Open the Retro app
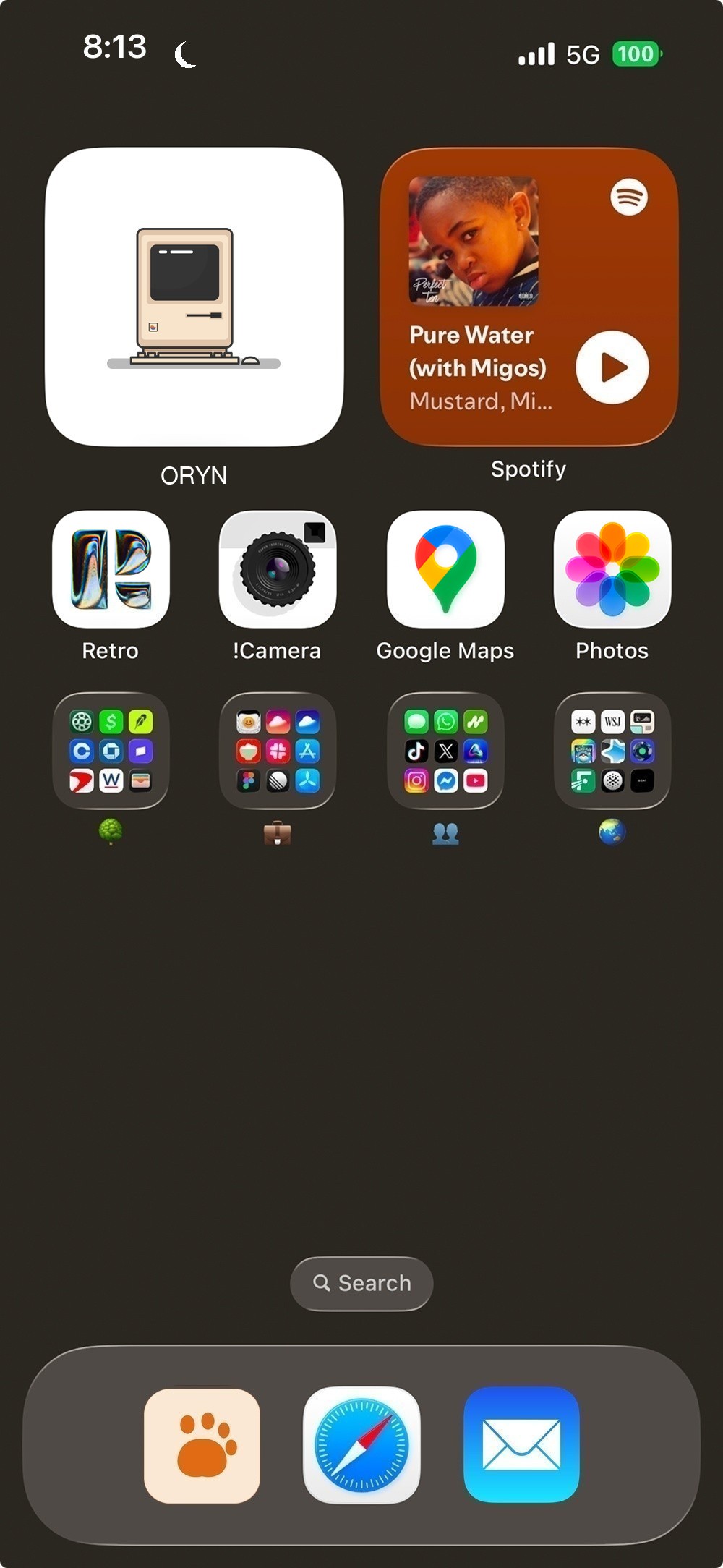This screenshot has width=723, height=1568. 111,569
